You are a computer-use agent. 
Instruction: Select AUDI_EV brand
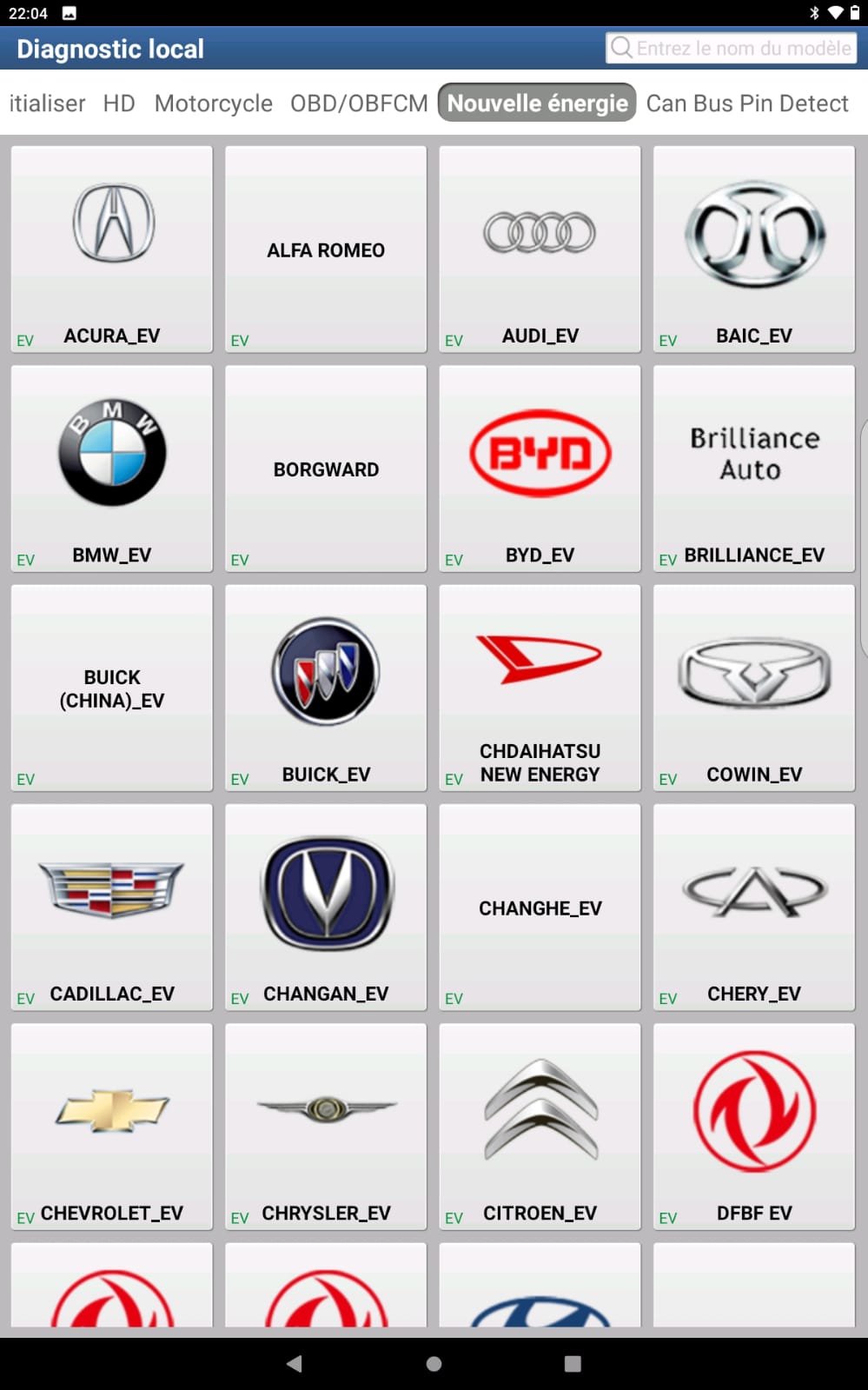tap(540, 249)
